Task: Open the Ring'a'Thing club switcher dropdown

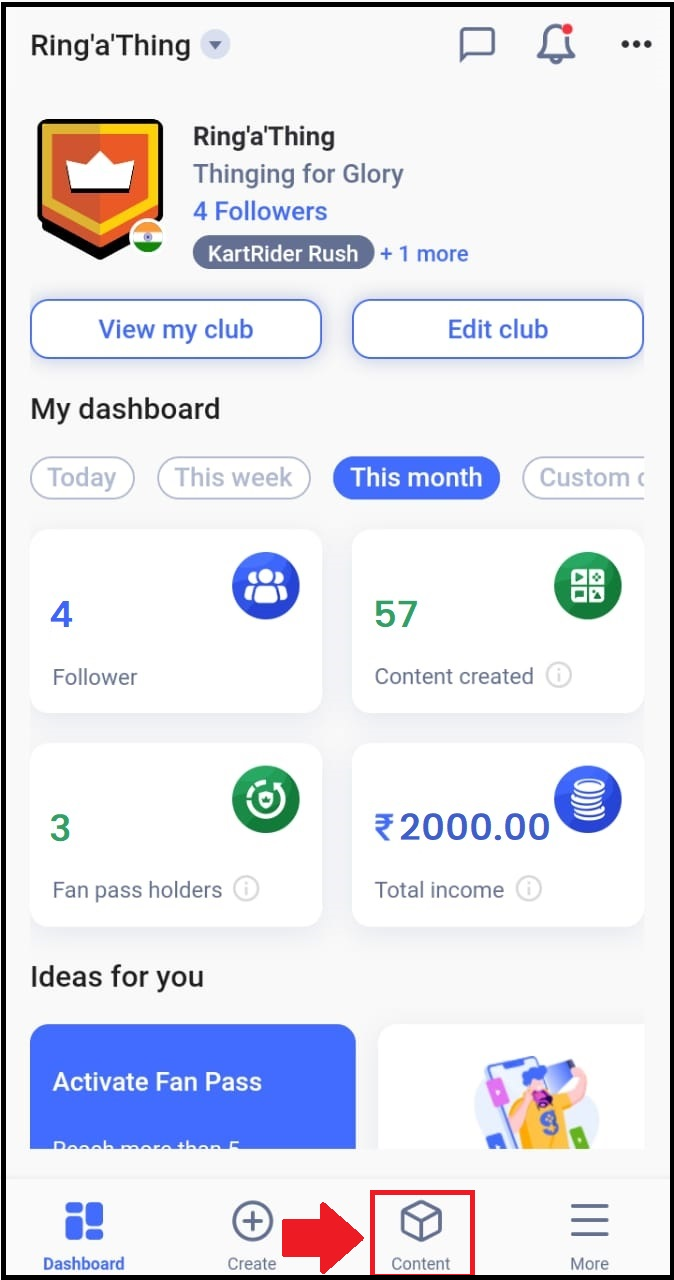Action: click(x=215, y=45)
